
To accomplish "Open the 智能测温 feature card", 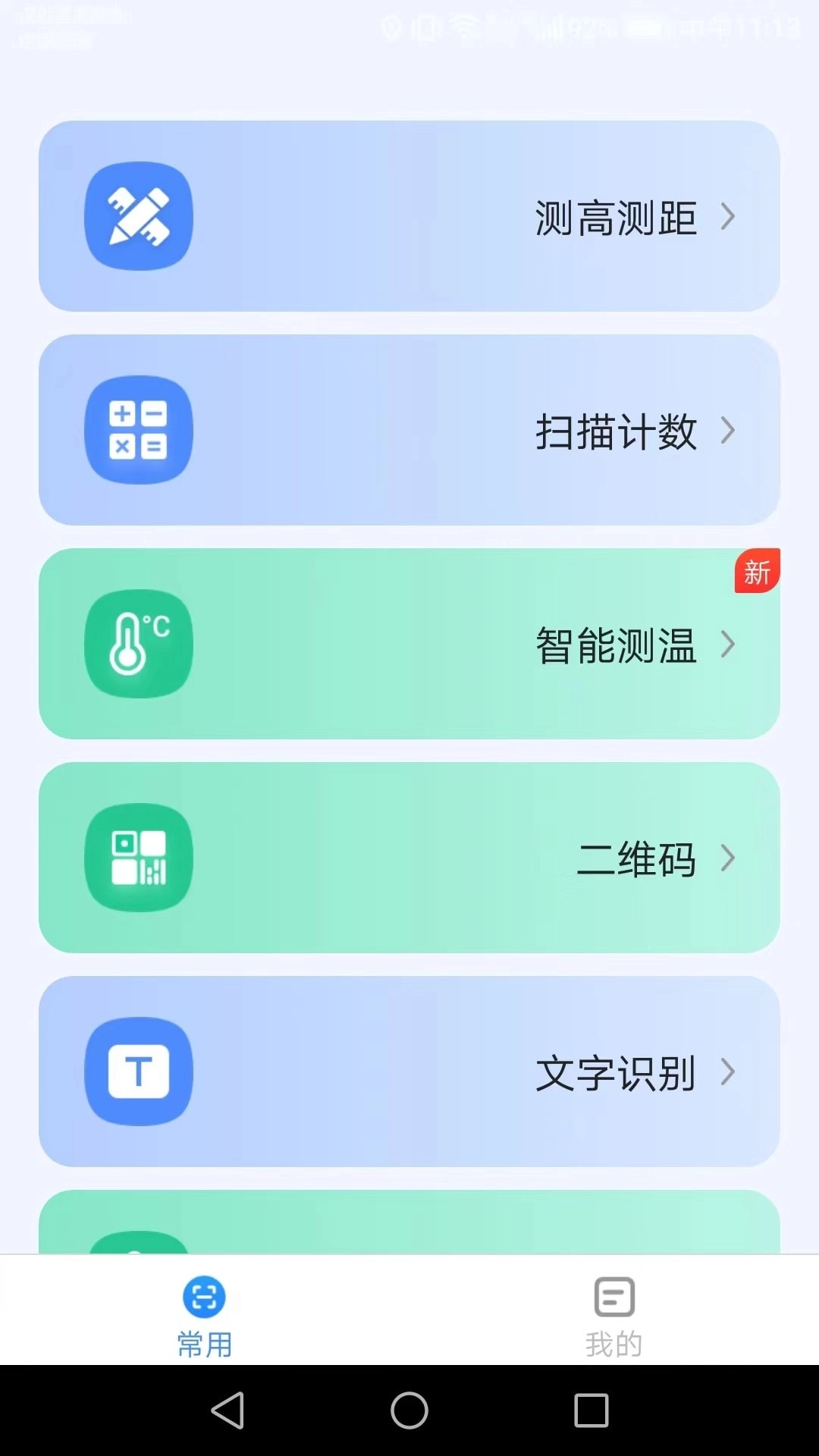I will tap(409, 643).
